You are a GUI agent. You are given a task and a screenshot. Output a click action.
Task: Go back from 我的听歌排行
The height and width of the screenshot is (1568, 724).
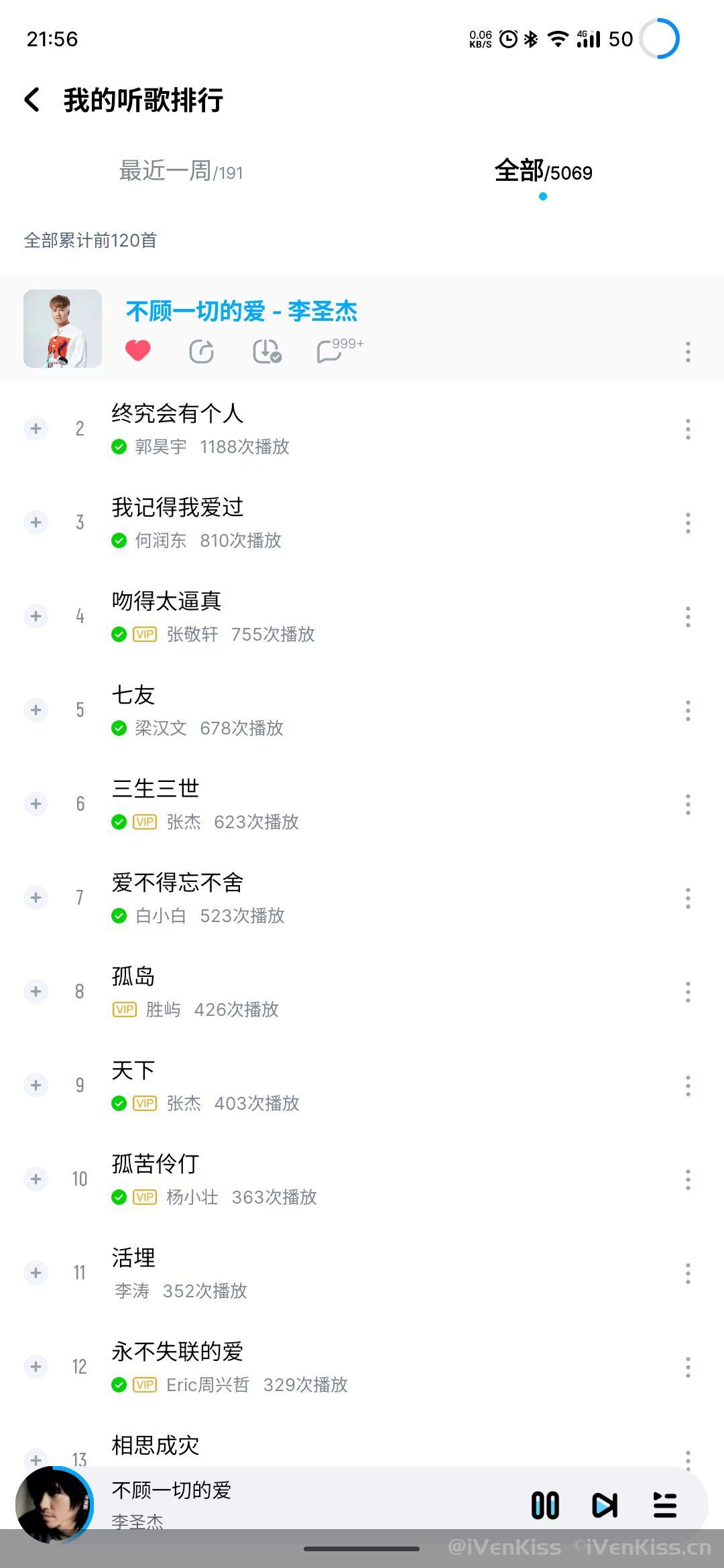(32, 100)
